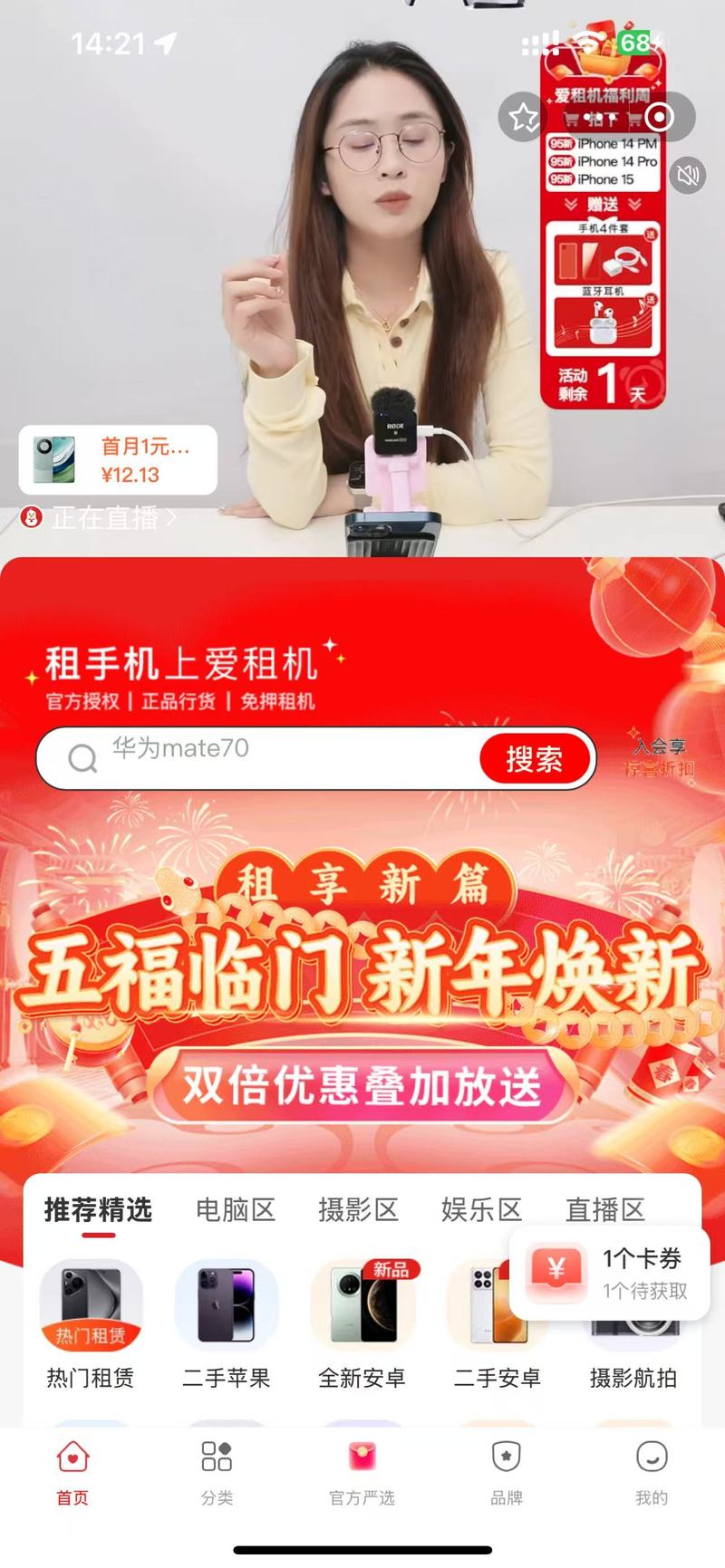The image size is (725, 1568).
Task: Switch to the 品牌 tab
Action: 507,1473
